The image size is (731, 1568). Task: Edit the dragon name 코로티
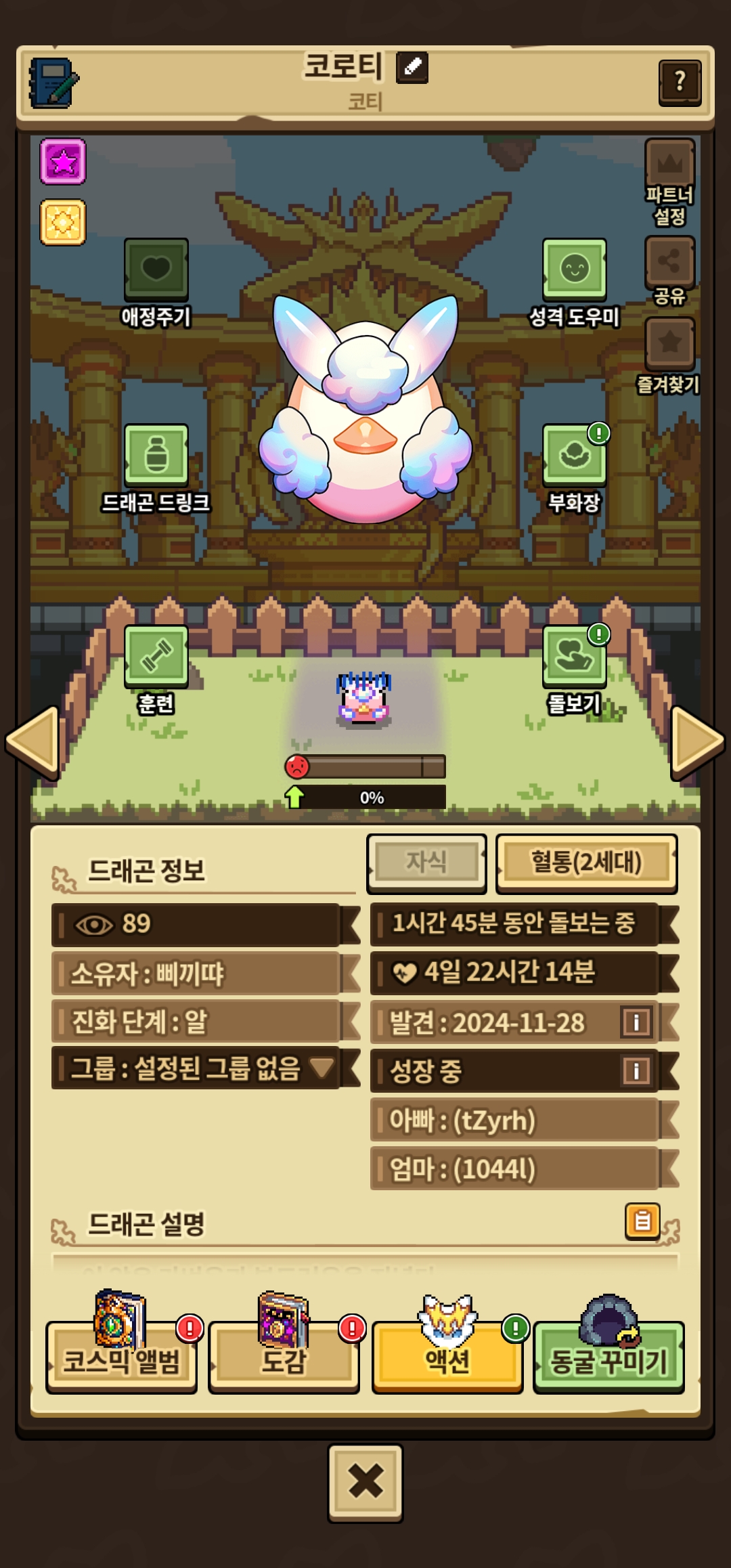pyautogui.click(x=412, y=67)
